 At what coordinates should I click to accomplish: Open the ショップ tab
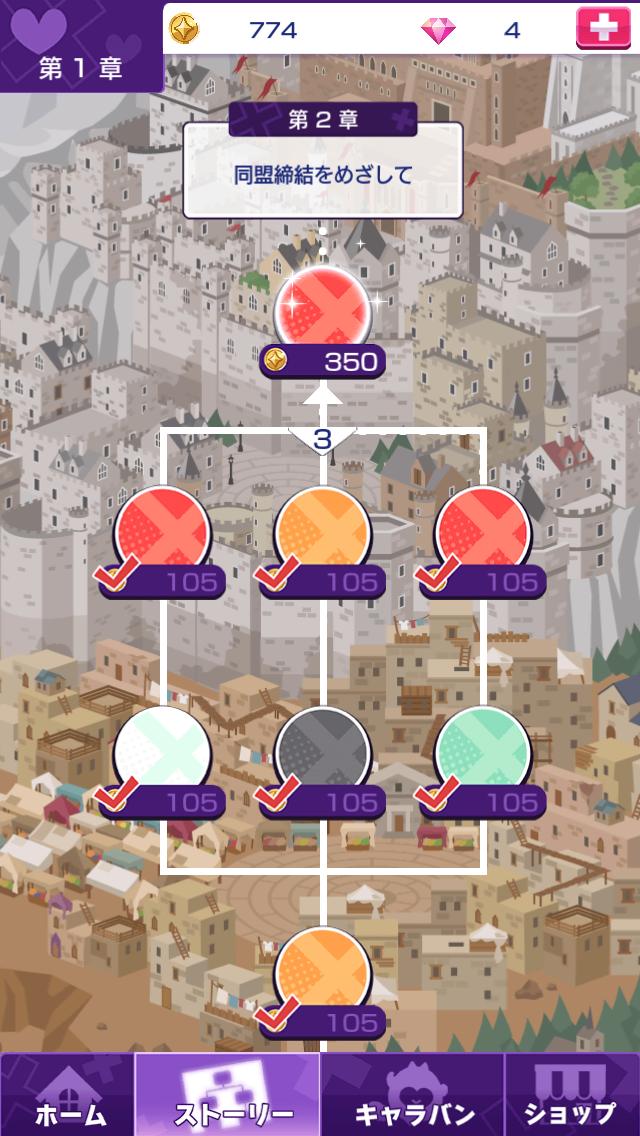pyautogui.click(x=573, y=1094)
